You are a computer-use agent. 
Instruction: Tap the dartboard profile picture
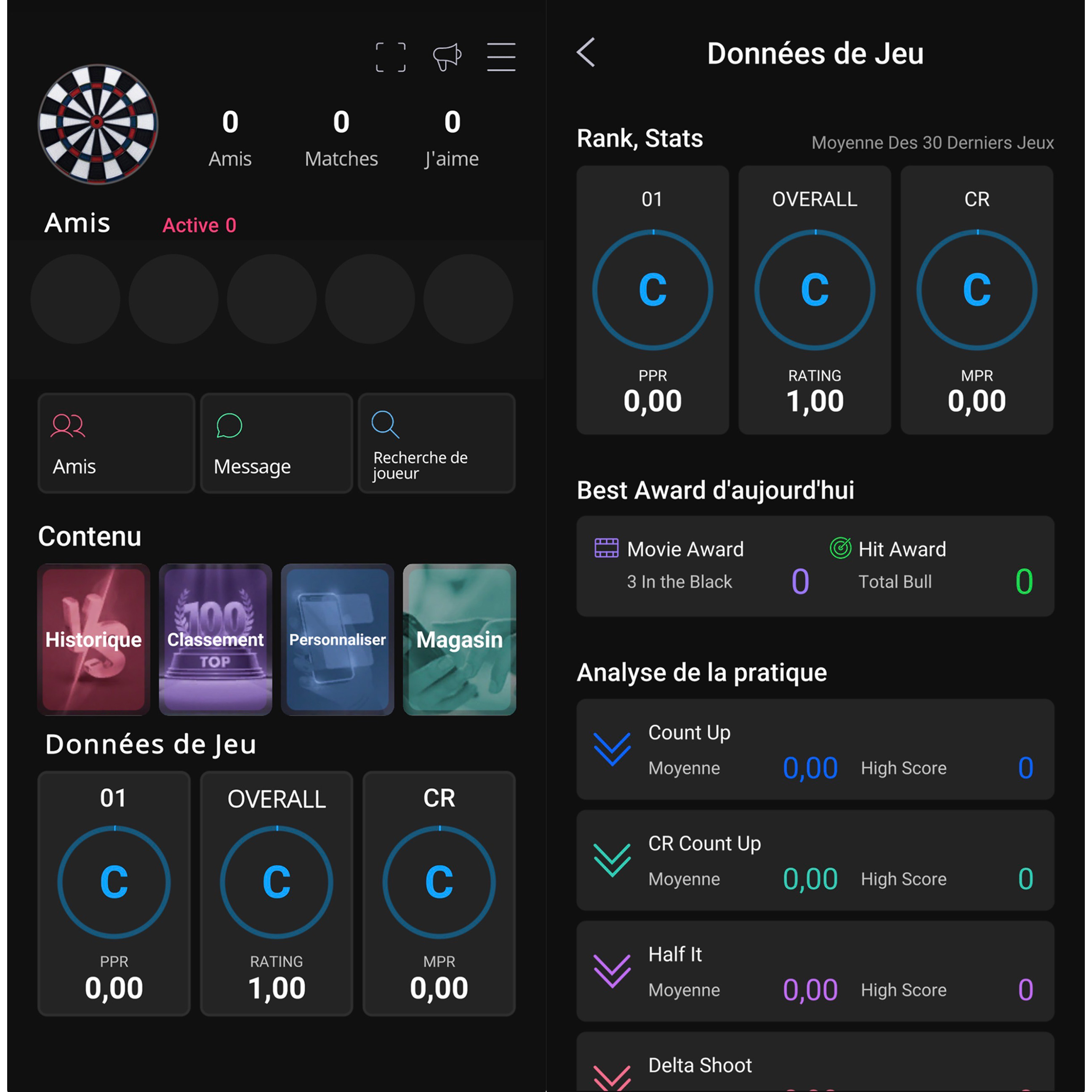[98, 124]
